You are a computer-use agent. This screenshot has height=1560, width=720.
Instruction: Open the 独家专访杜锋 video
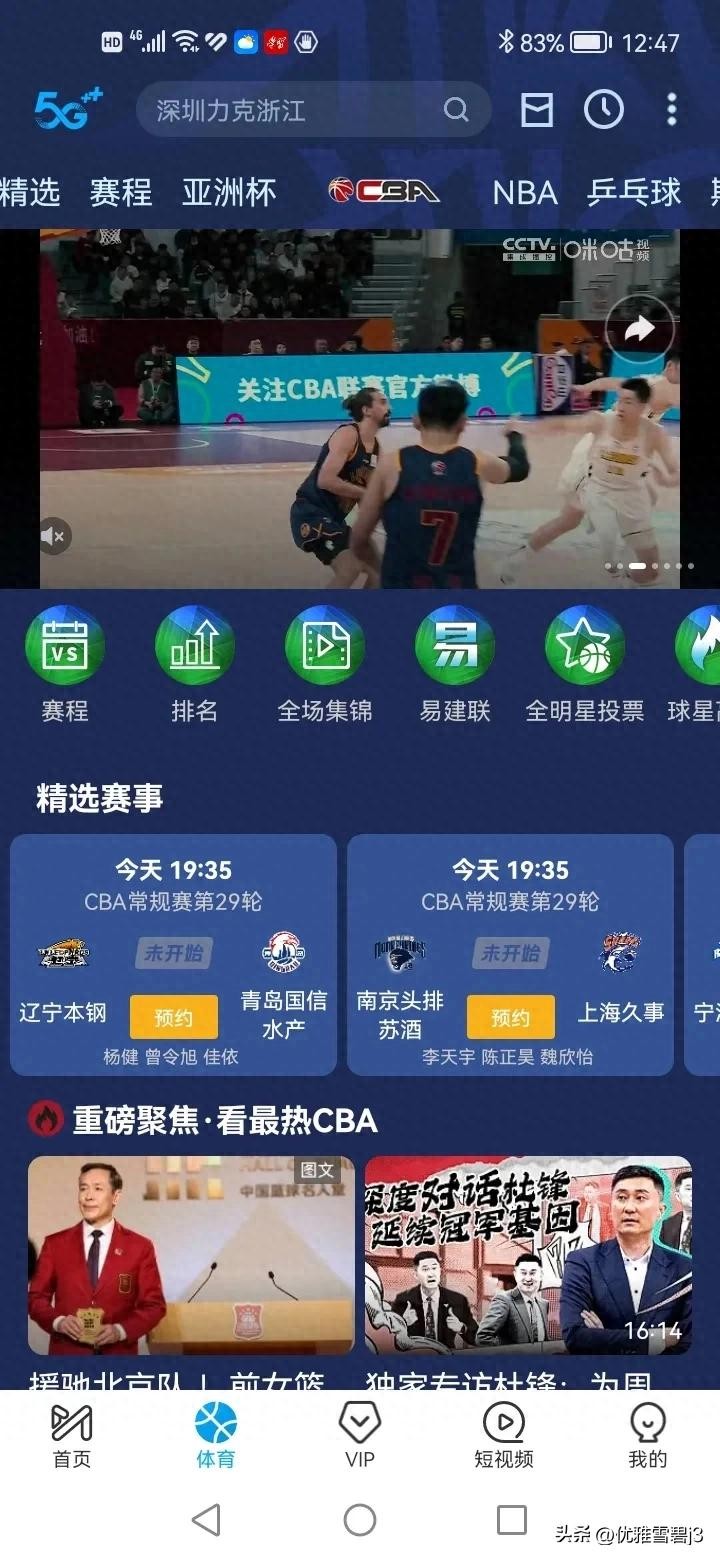pos(528,1256)
